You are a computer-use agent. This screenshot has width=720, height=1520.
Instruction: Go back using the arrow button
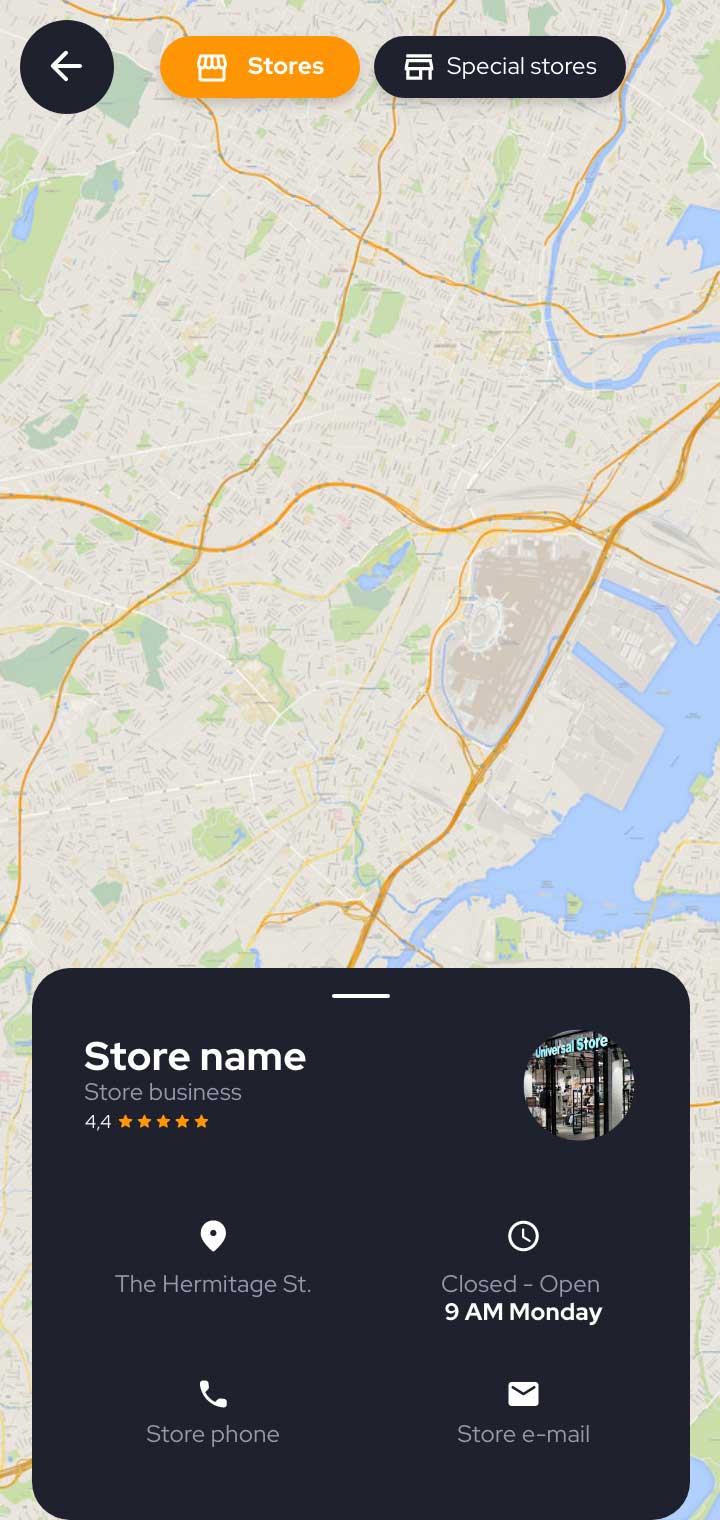point(67,67)
